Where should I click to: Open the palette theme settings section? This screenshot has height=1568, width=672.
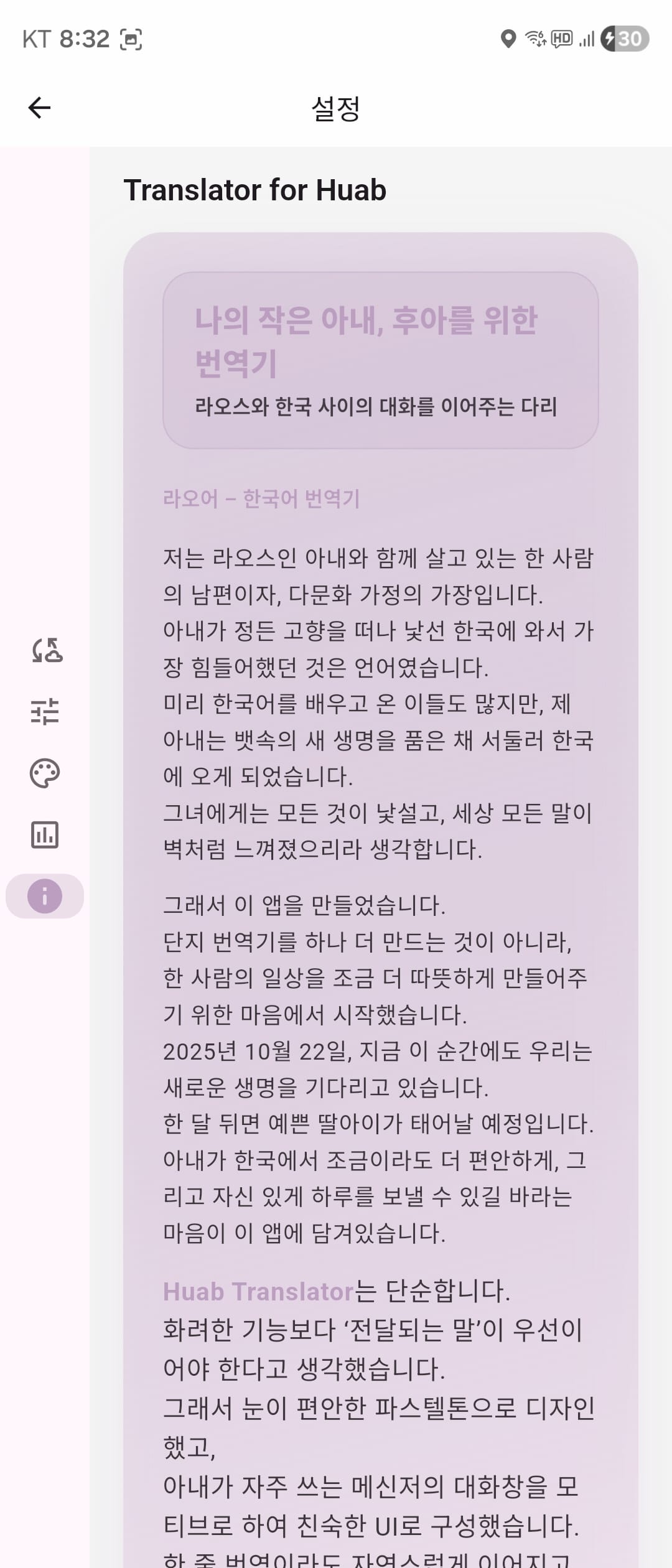45,773
